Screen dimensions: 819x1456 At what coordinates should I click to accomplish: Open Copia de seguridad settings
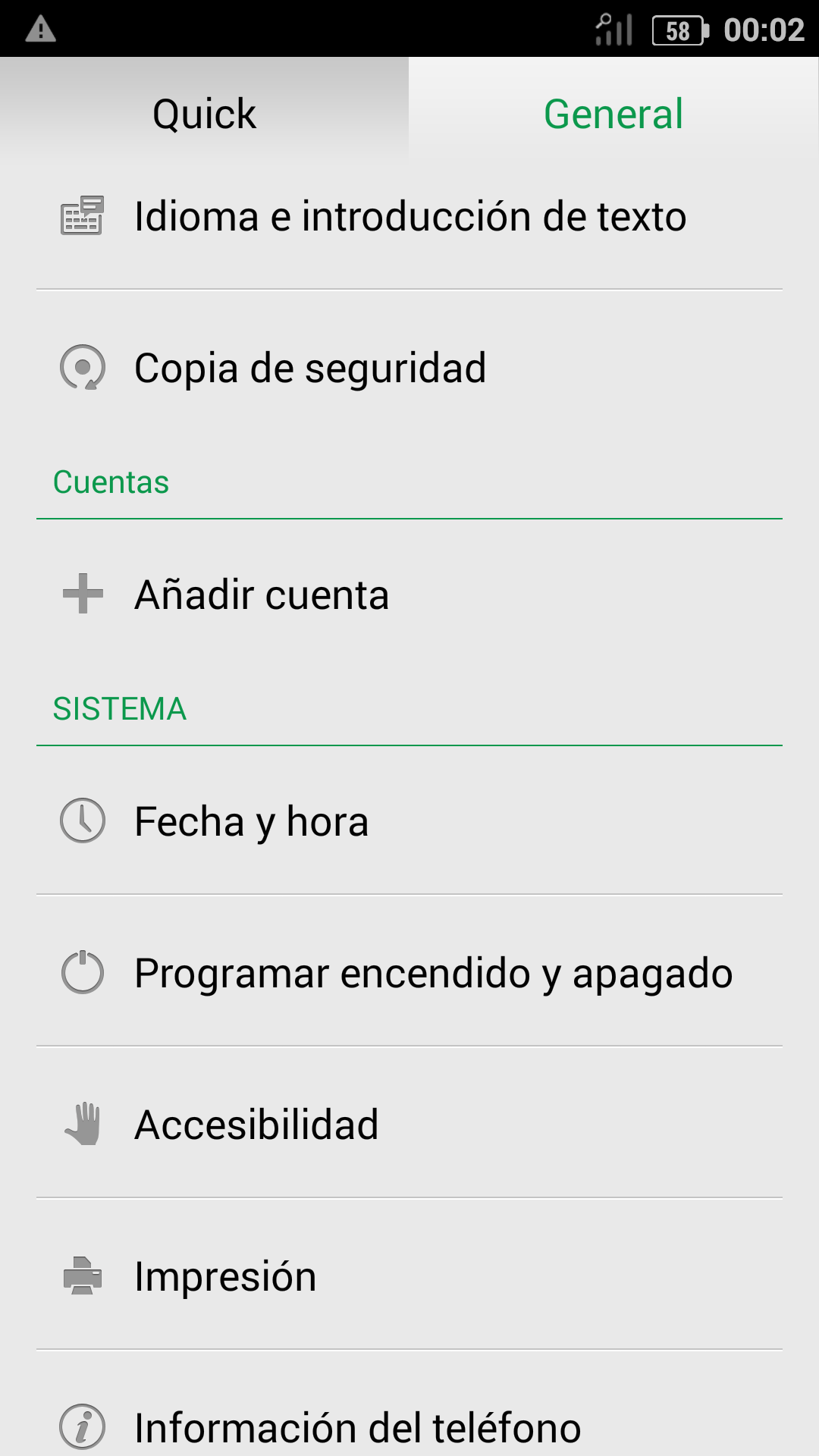[x=409, y=368]
